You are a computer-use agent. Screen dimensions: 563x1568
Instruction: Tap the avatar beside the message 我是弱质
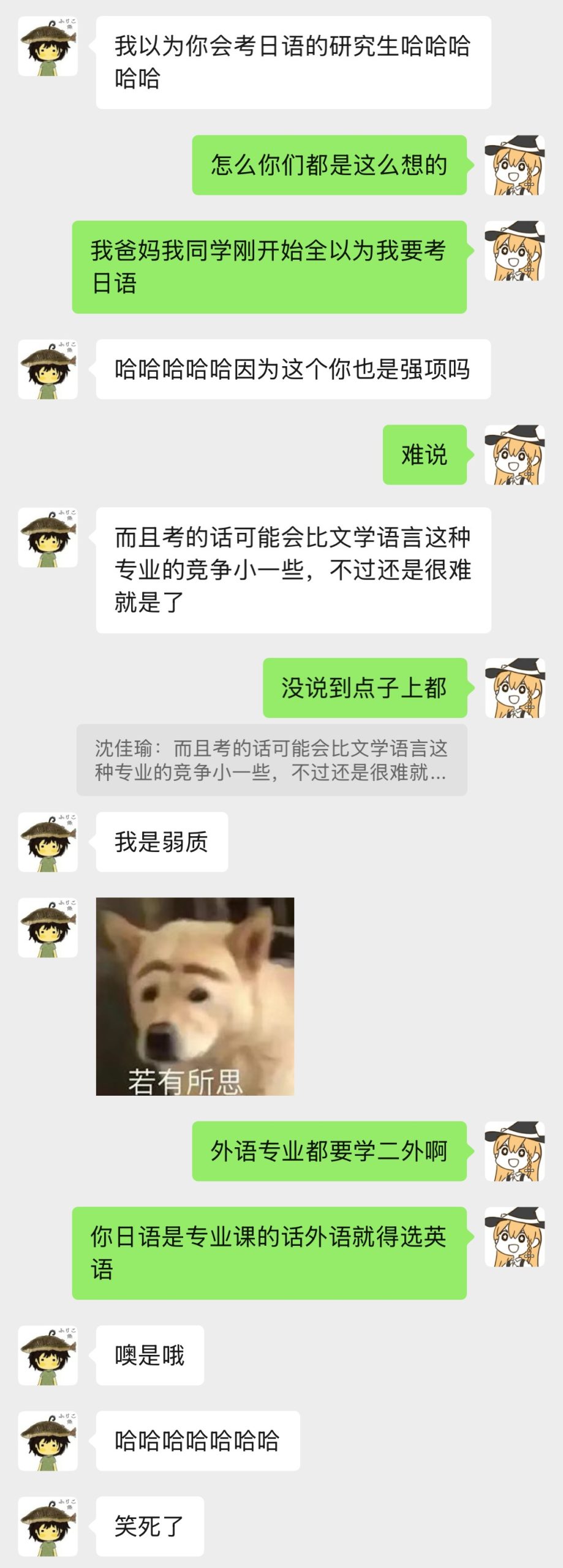48,842
